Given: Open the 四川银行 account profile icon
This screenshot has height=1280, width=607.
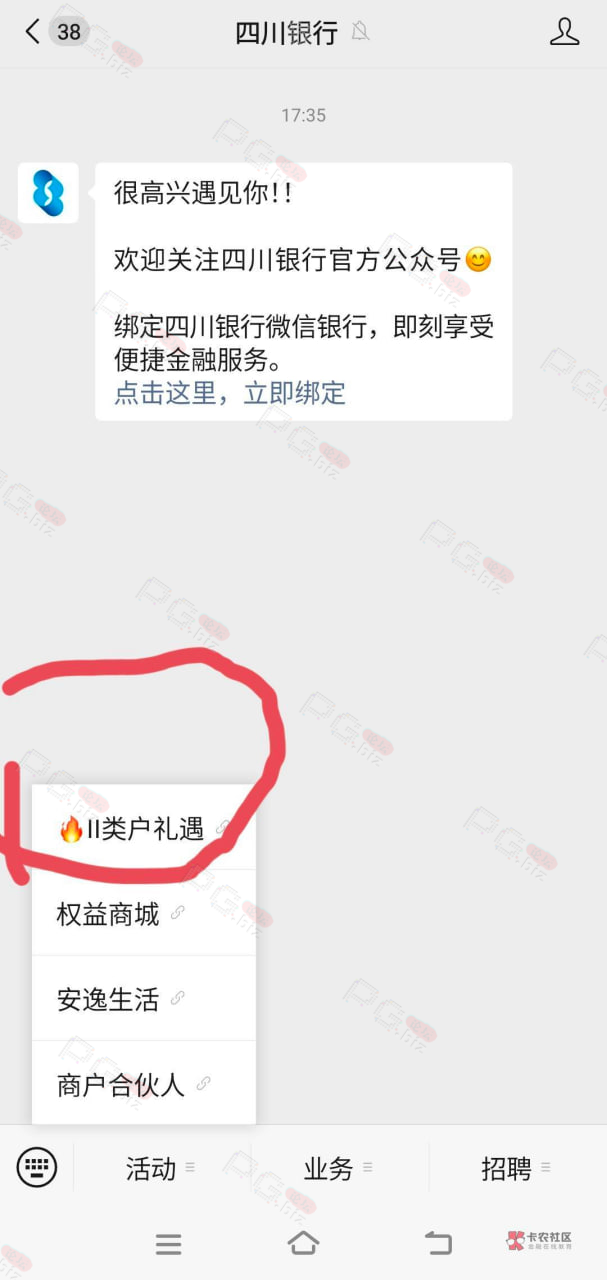Looking at the screenshot, I should 565,32.
